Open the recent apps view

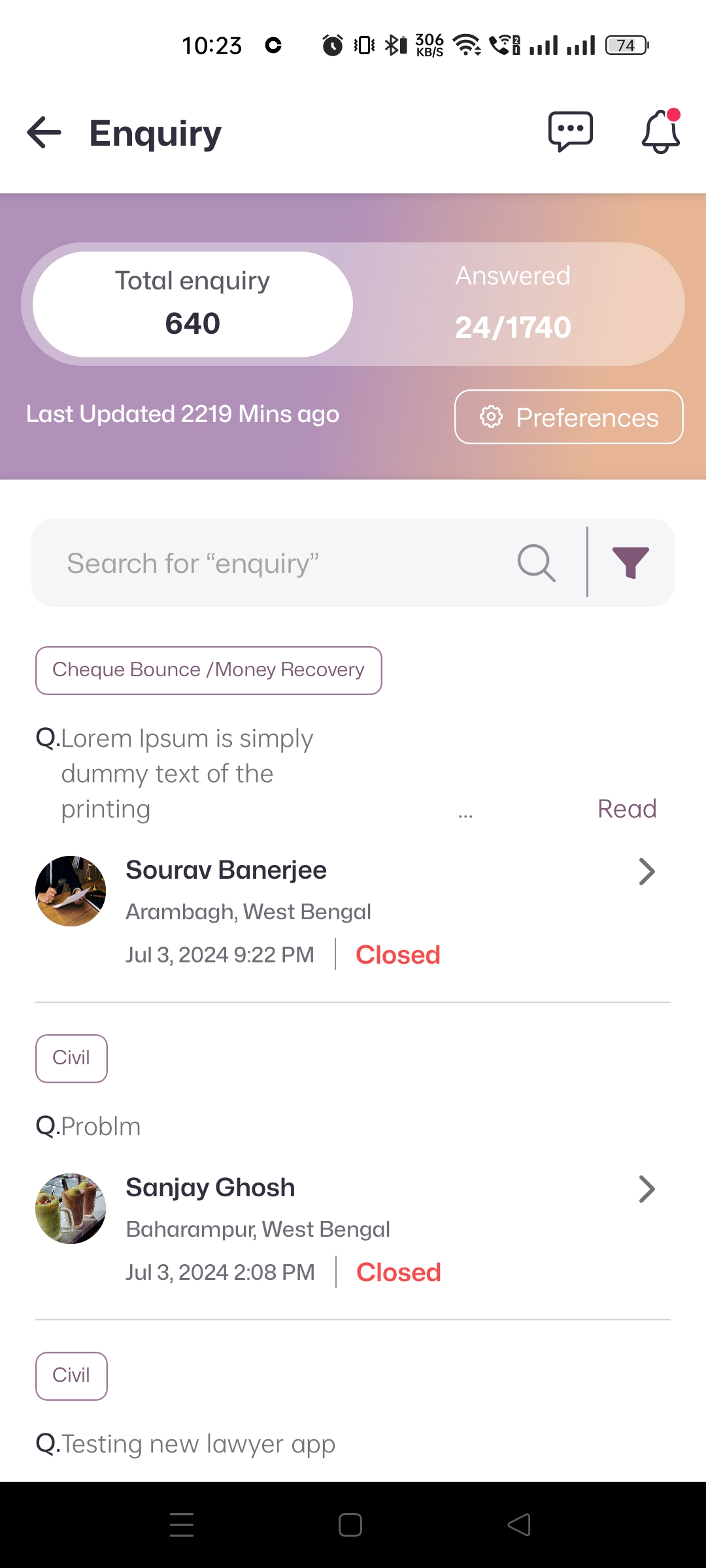pos(182,1526)
